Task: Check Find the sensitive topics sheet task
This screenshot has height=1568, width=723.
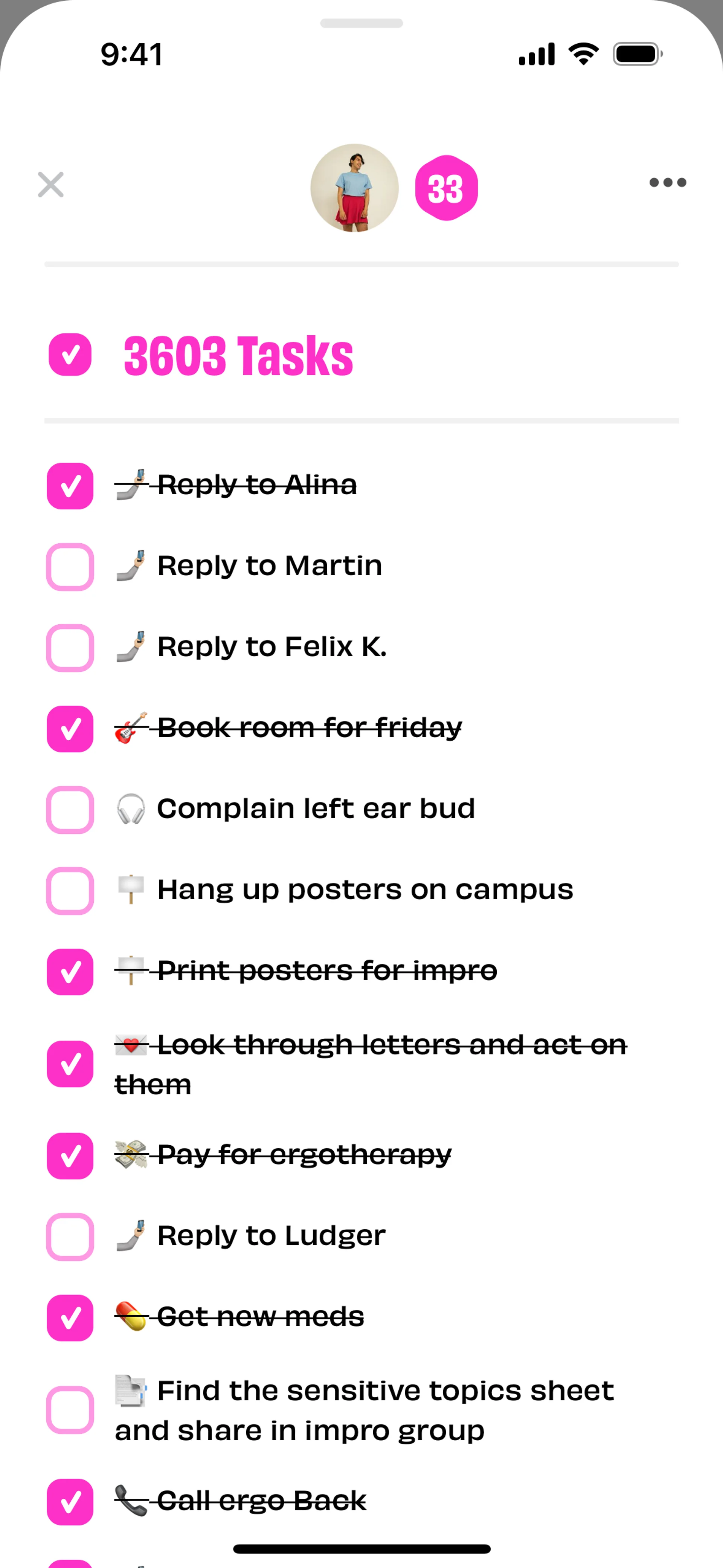Action: 70,1411
